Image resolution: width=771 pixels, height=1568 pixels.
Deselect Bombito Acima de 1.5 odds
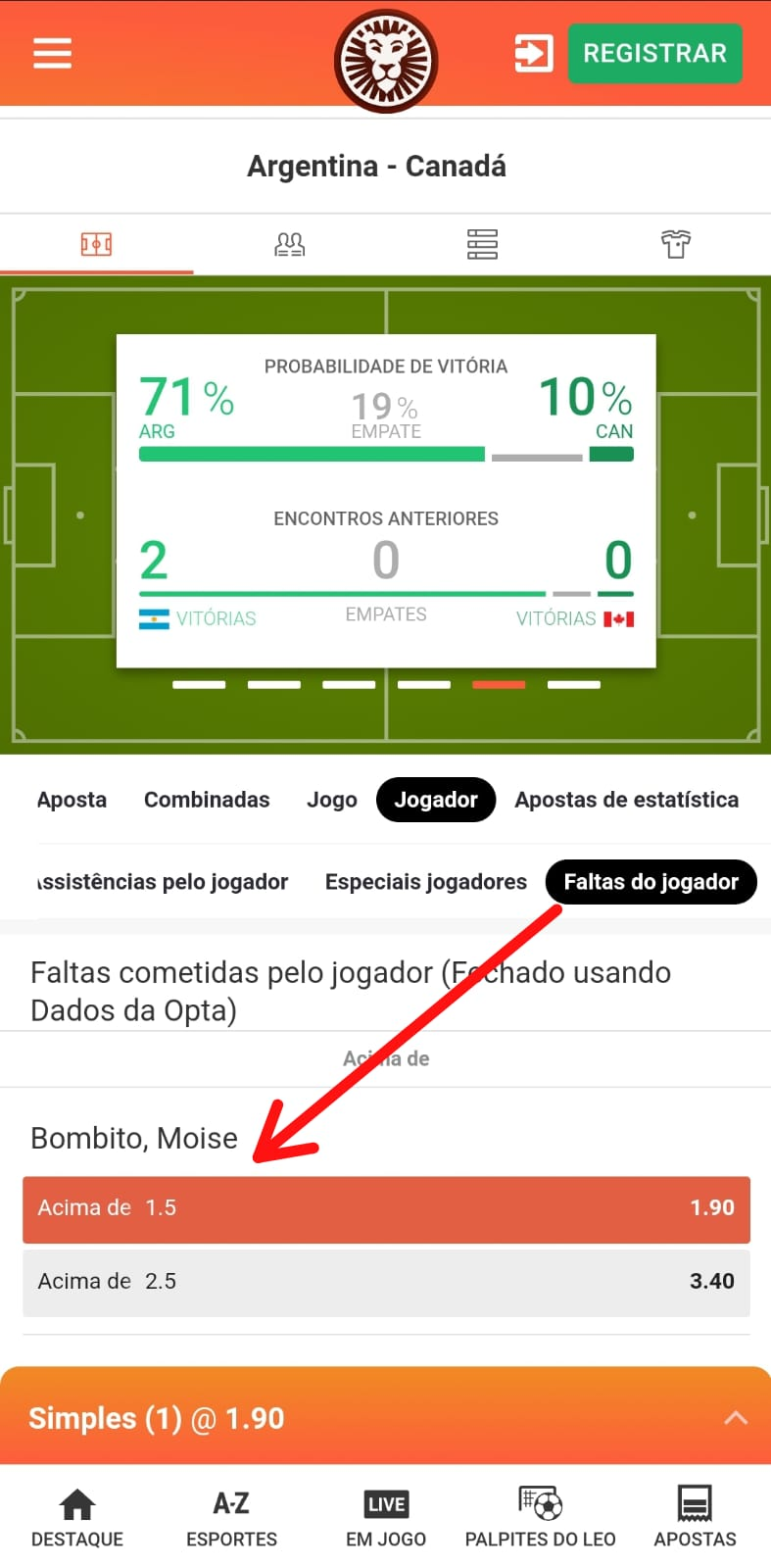[386, 1208]
